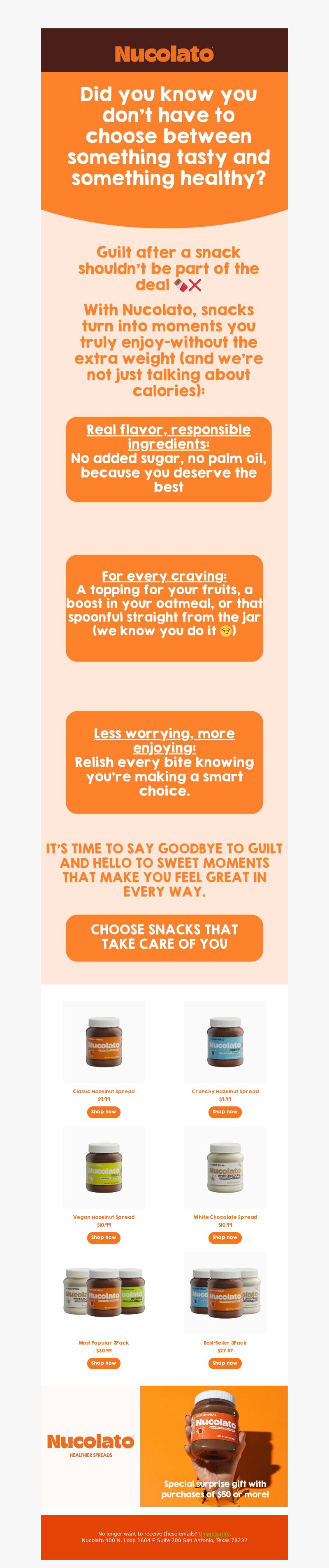
Task: Open the special surprise gift banner
Action: (x=214, y=1446)
